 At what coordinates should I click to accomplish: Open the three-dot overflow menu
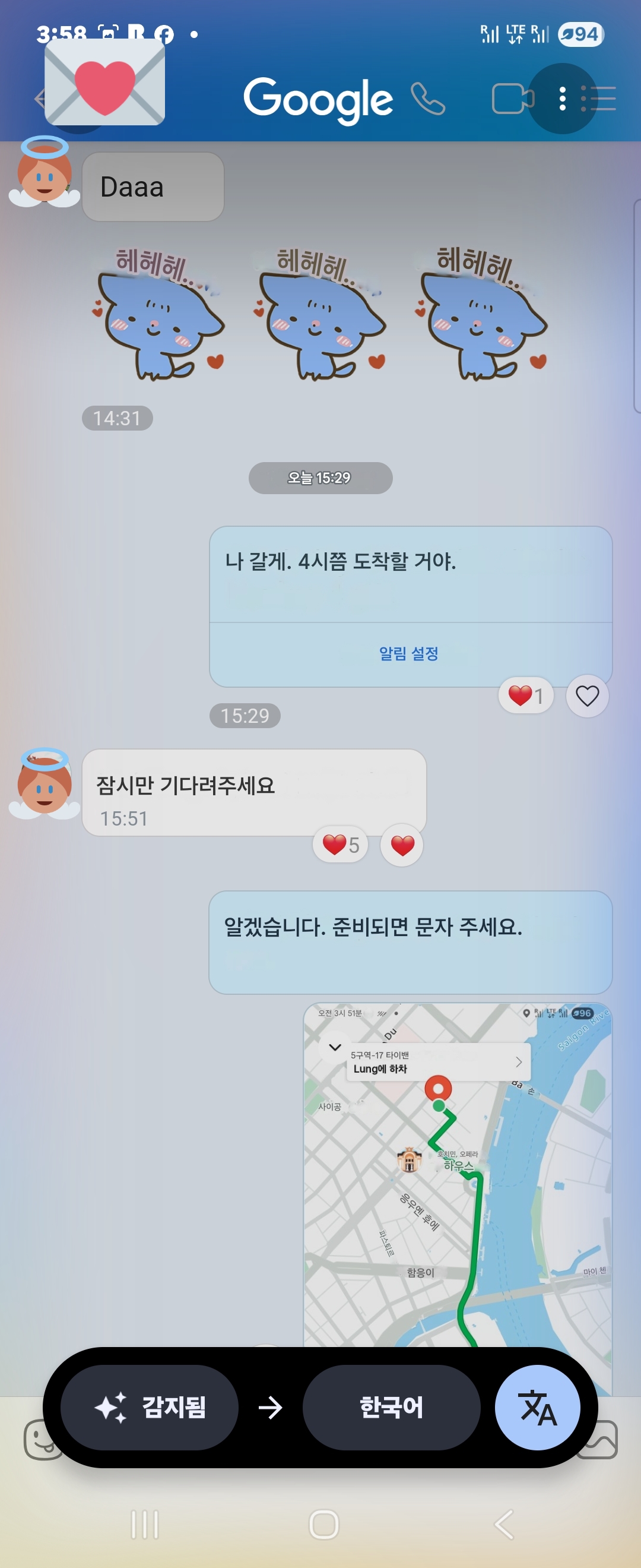pos(562,99)
